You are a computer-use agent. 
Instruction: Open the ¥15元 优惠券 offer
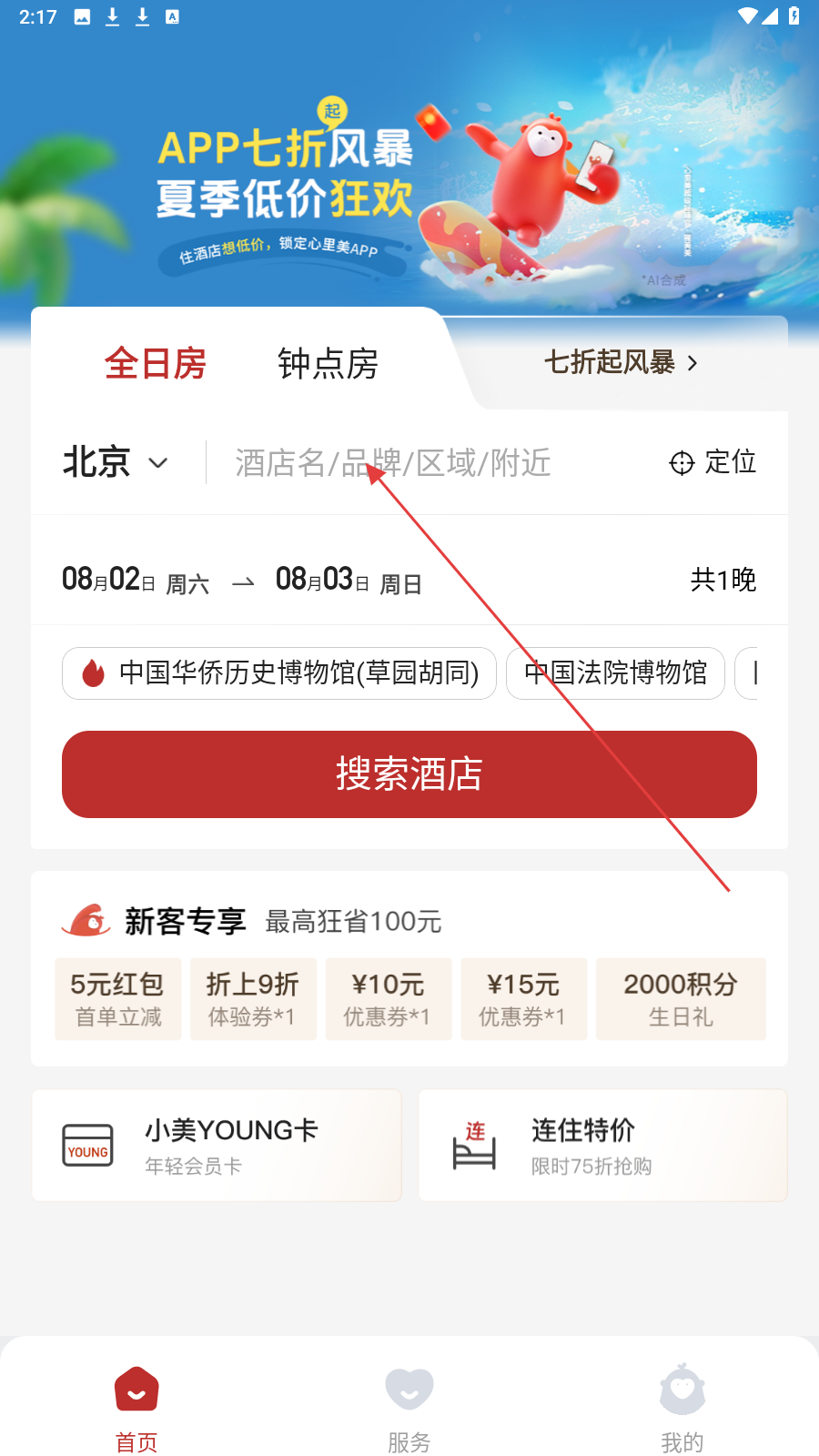tap(523, 999)
